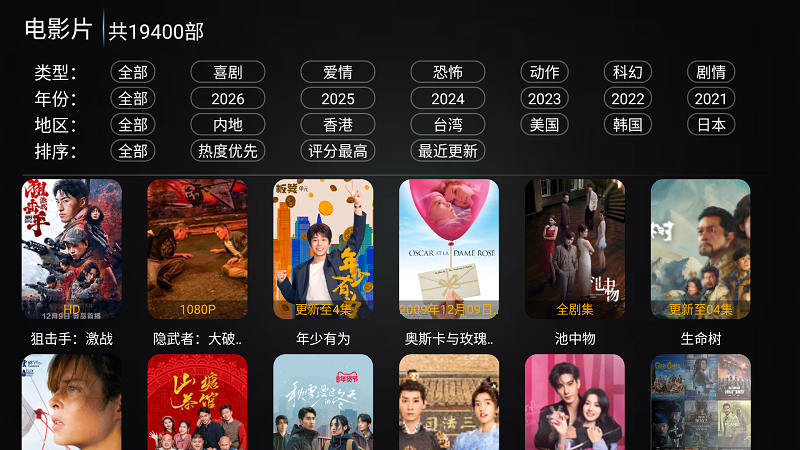Filter region to 内地
Viewport: 800px width, 450px height.
pyautogui.click(x=228, y=125)
